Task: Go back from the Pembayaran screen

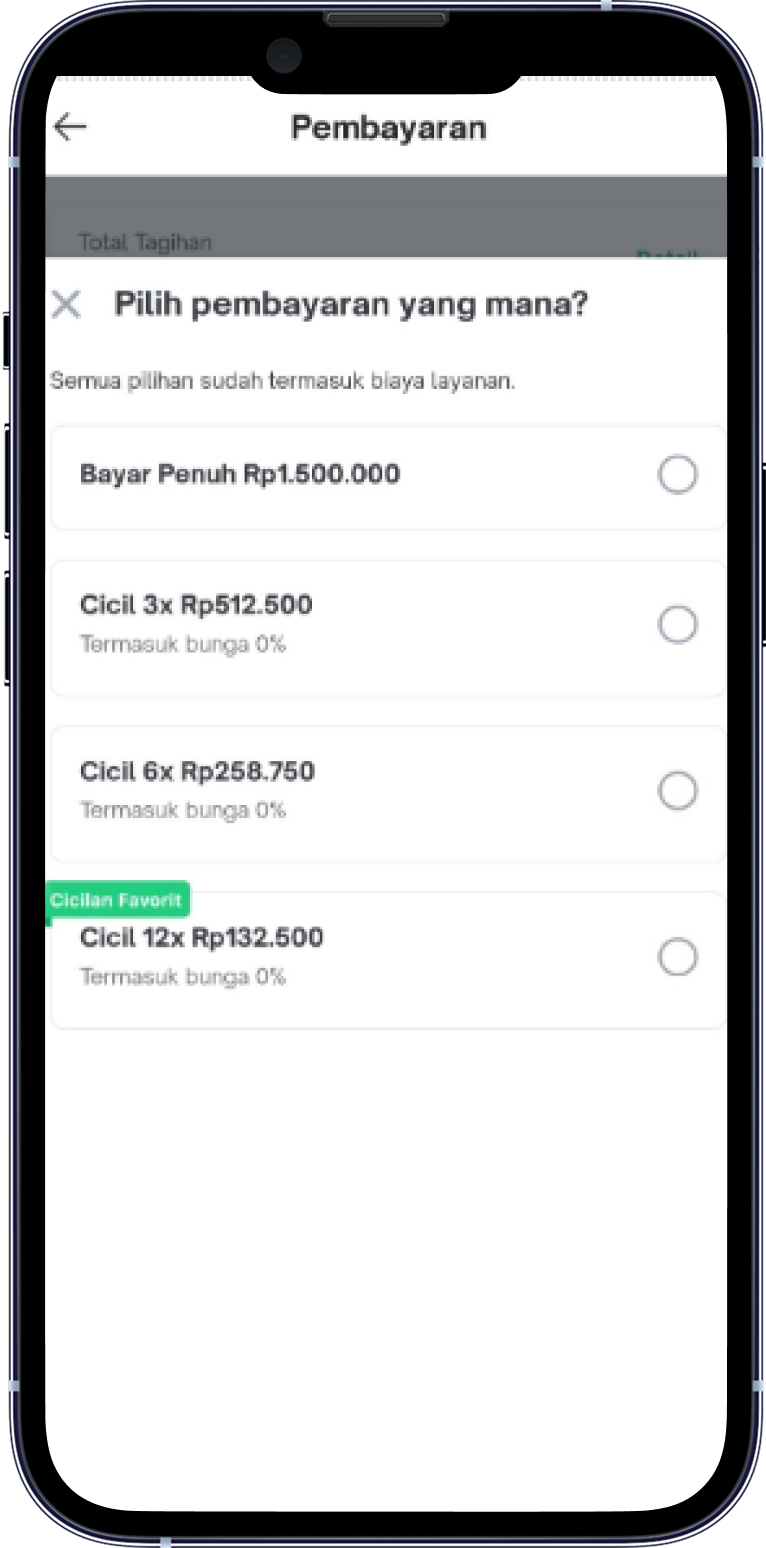Action: coord(70,127)
